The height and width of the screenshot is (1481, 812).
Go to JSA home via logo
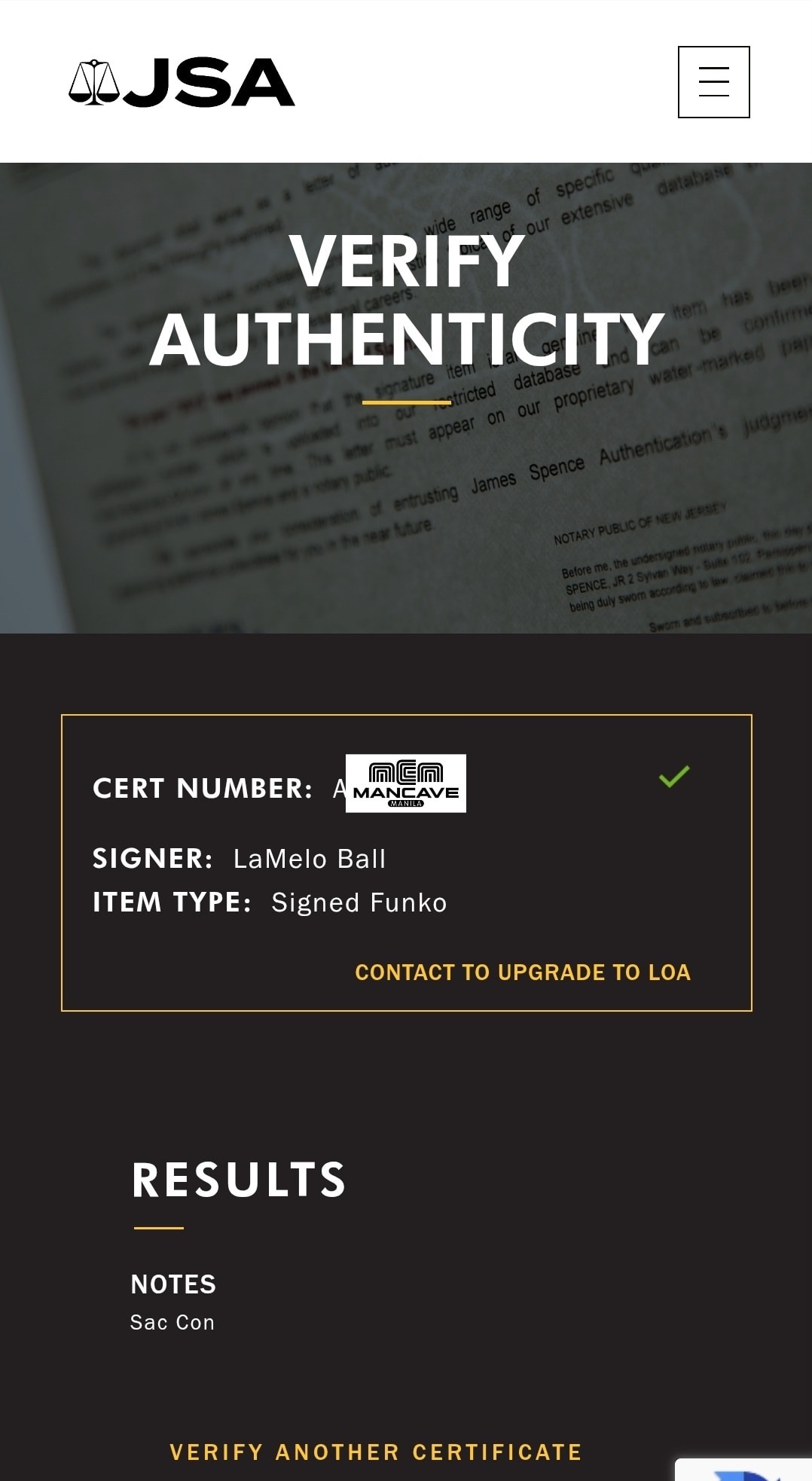coord(182,82)
